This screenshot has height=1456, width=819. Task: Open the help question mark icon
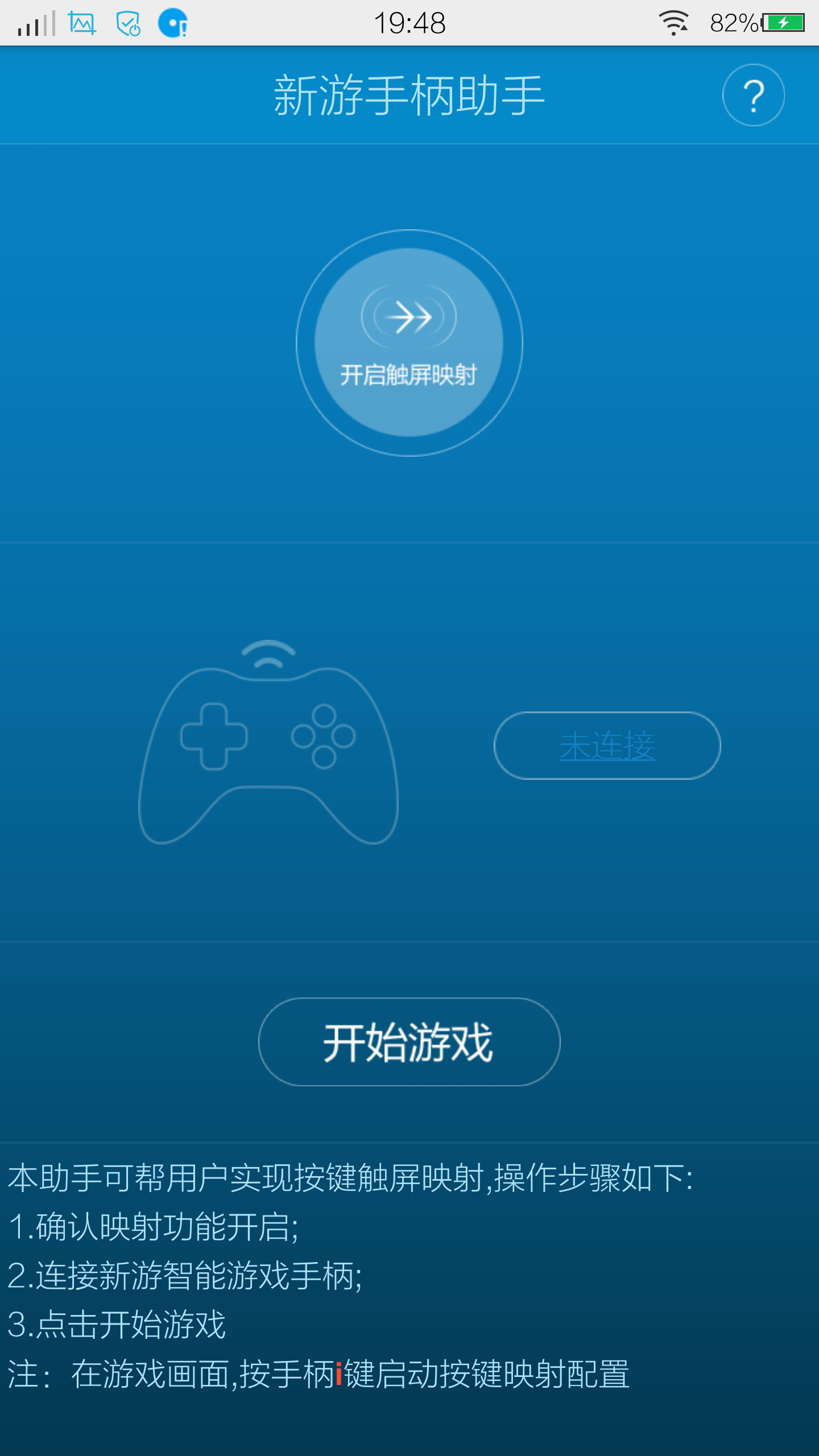(753, 95)
